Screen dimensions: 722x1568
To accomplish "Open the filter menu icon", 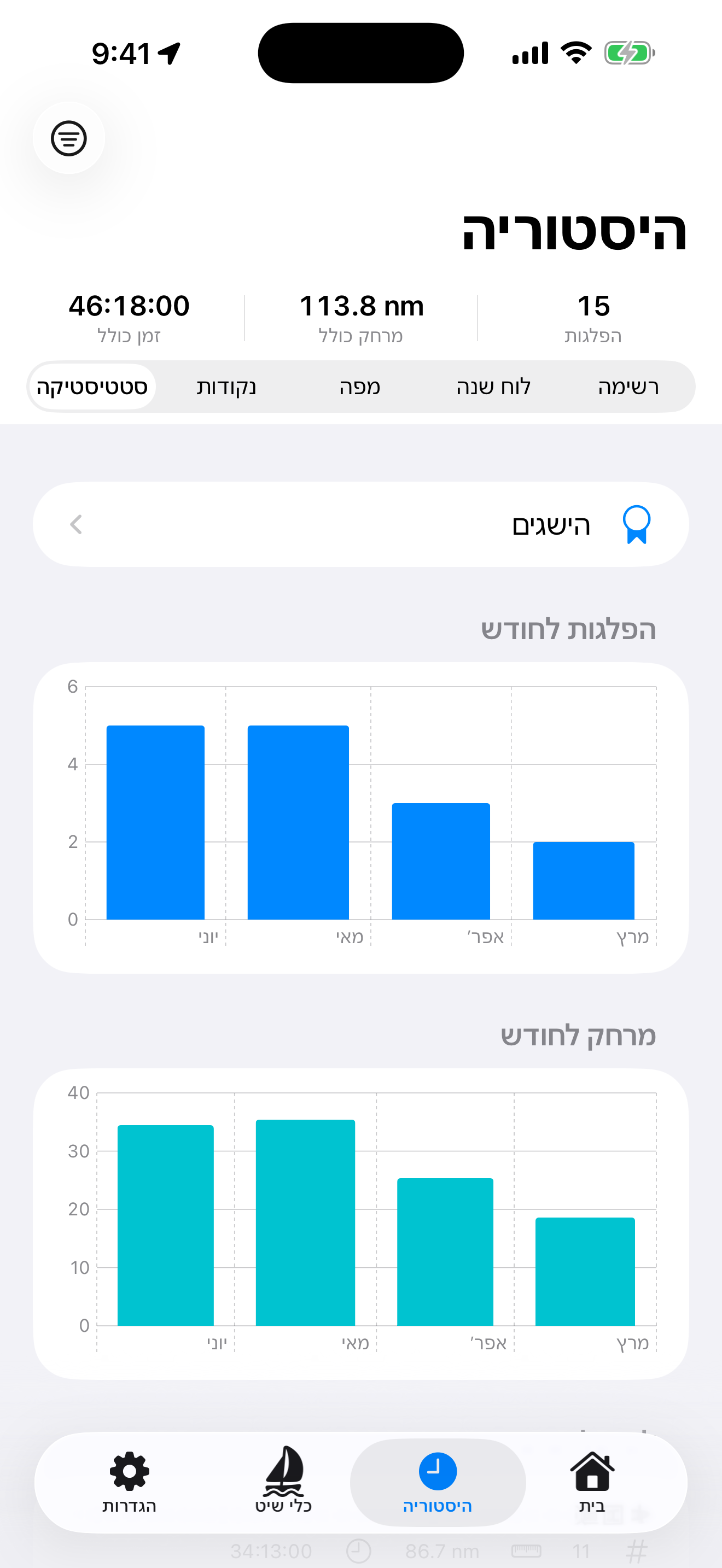I will (69, 138).
